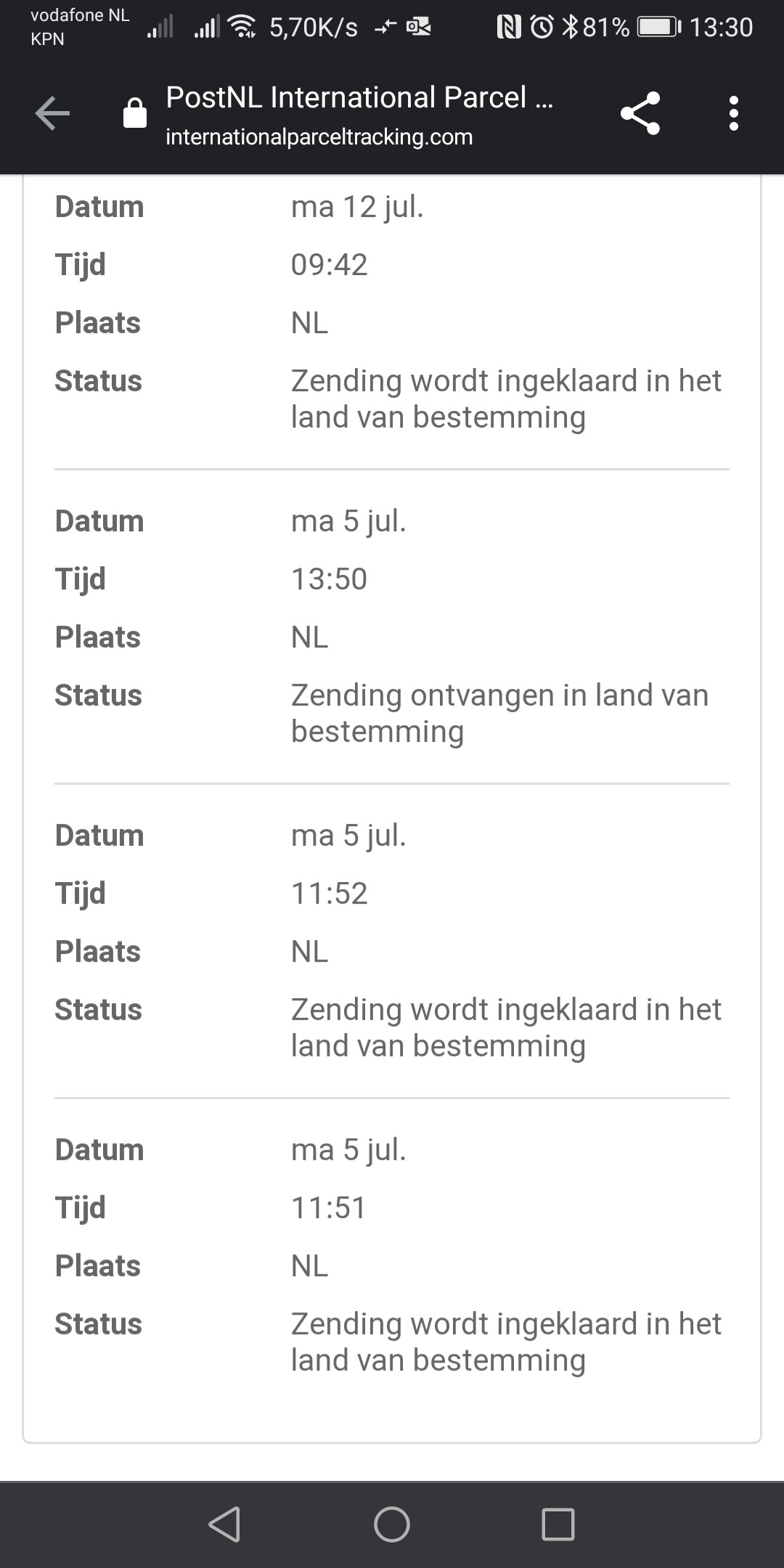Share this PostNL tracking page
Viewport: 784px width, 1568px height.
coord(640,113)
